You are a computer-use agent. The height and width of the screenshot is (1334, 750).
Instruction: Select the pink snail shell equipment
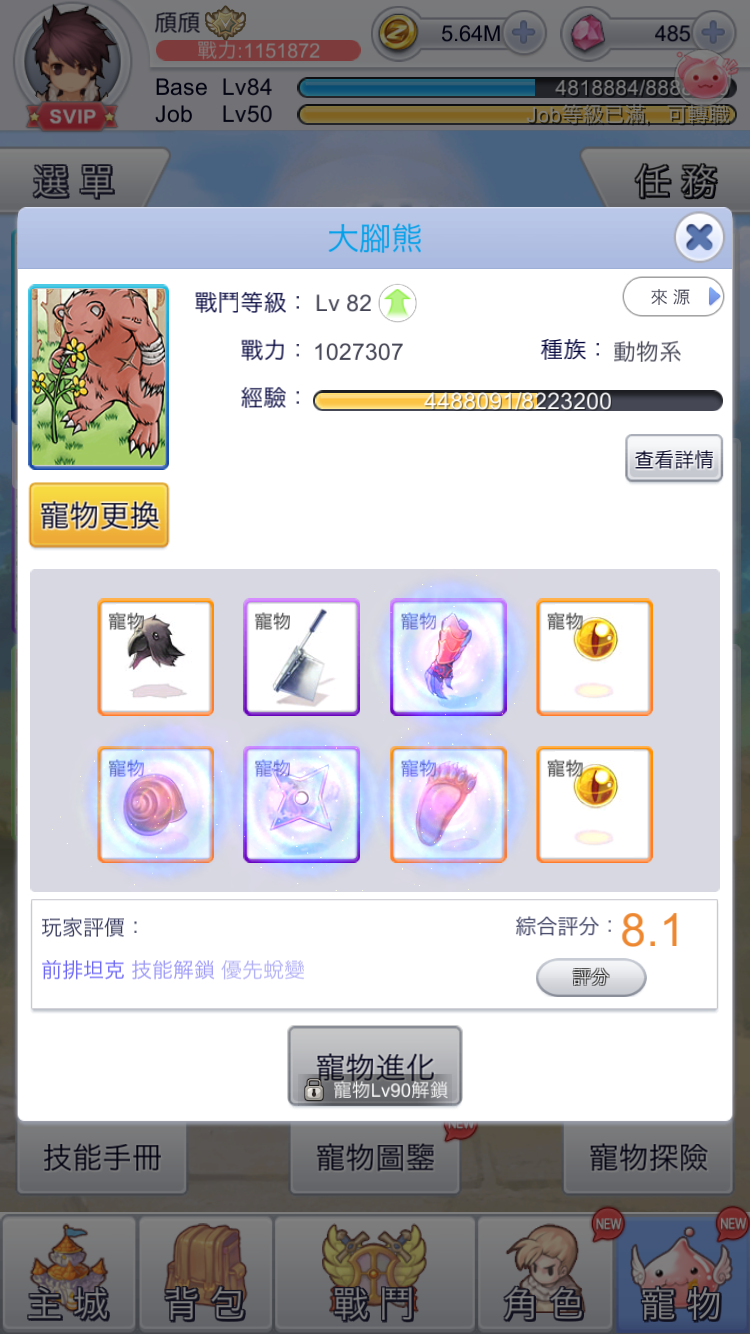click(x=155, y=804)
